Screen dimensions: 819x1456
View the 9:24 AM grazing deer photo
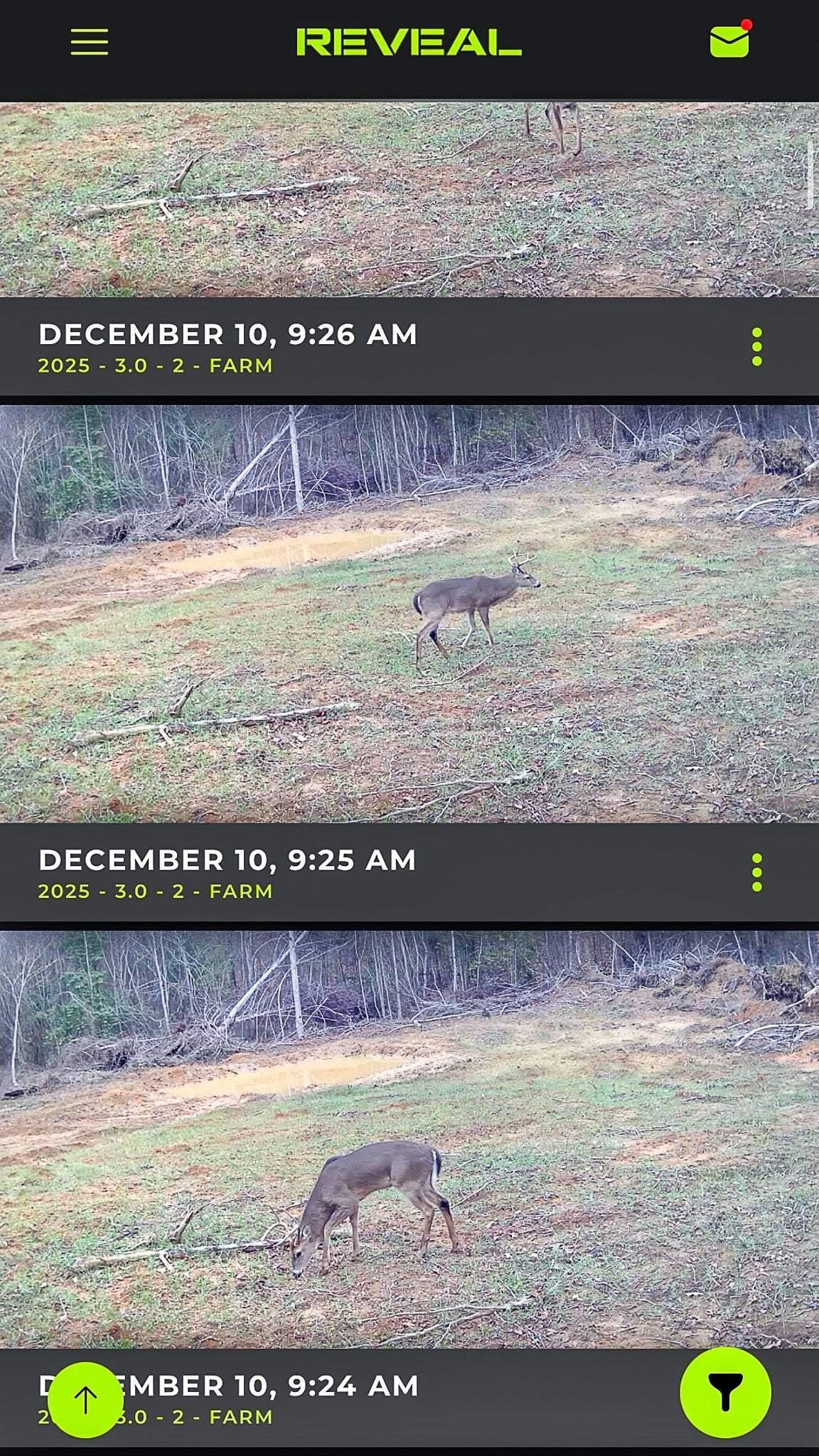coord(409,1139)
